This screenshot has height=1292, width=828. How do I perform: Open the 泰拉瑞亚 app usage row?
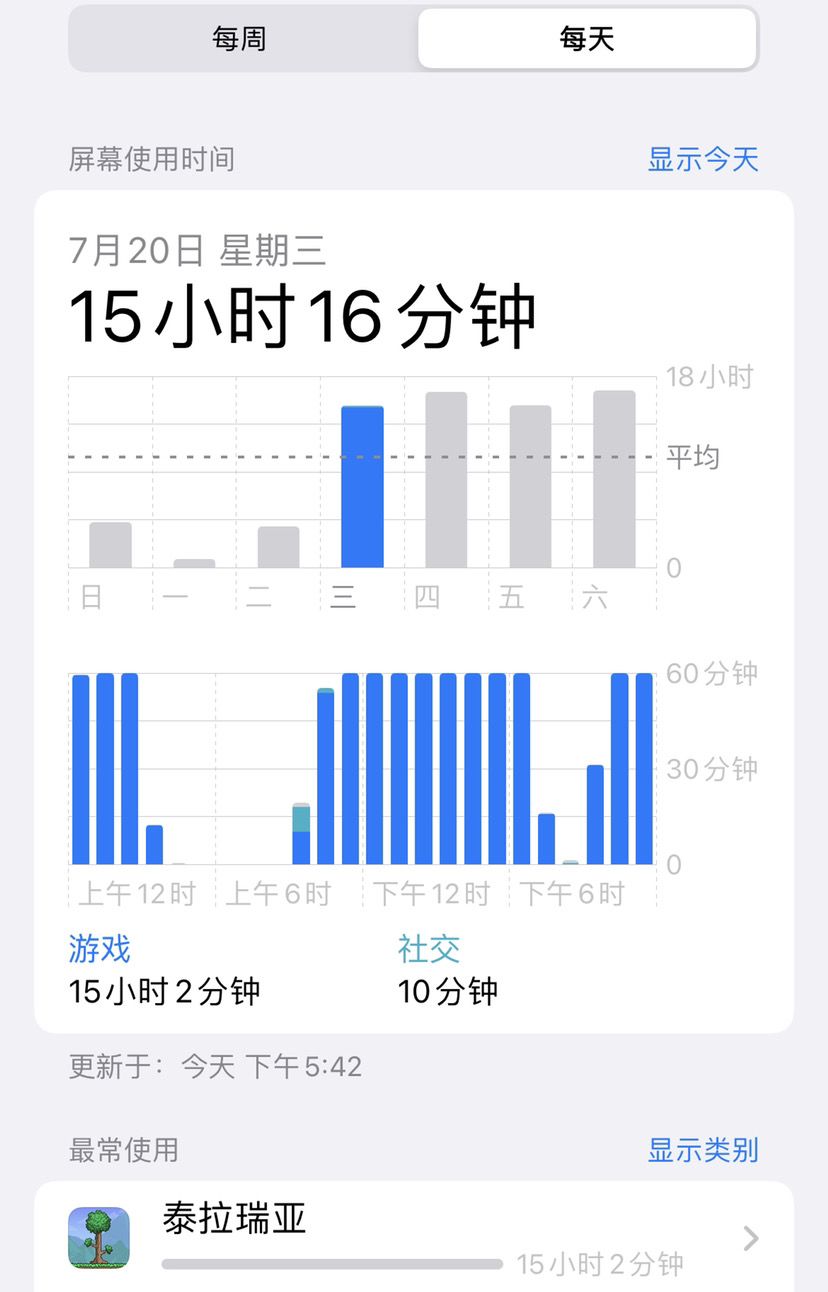coord(414,1237)
